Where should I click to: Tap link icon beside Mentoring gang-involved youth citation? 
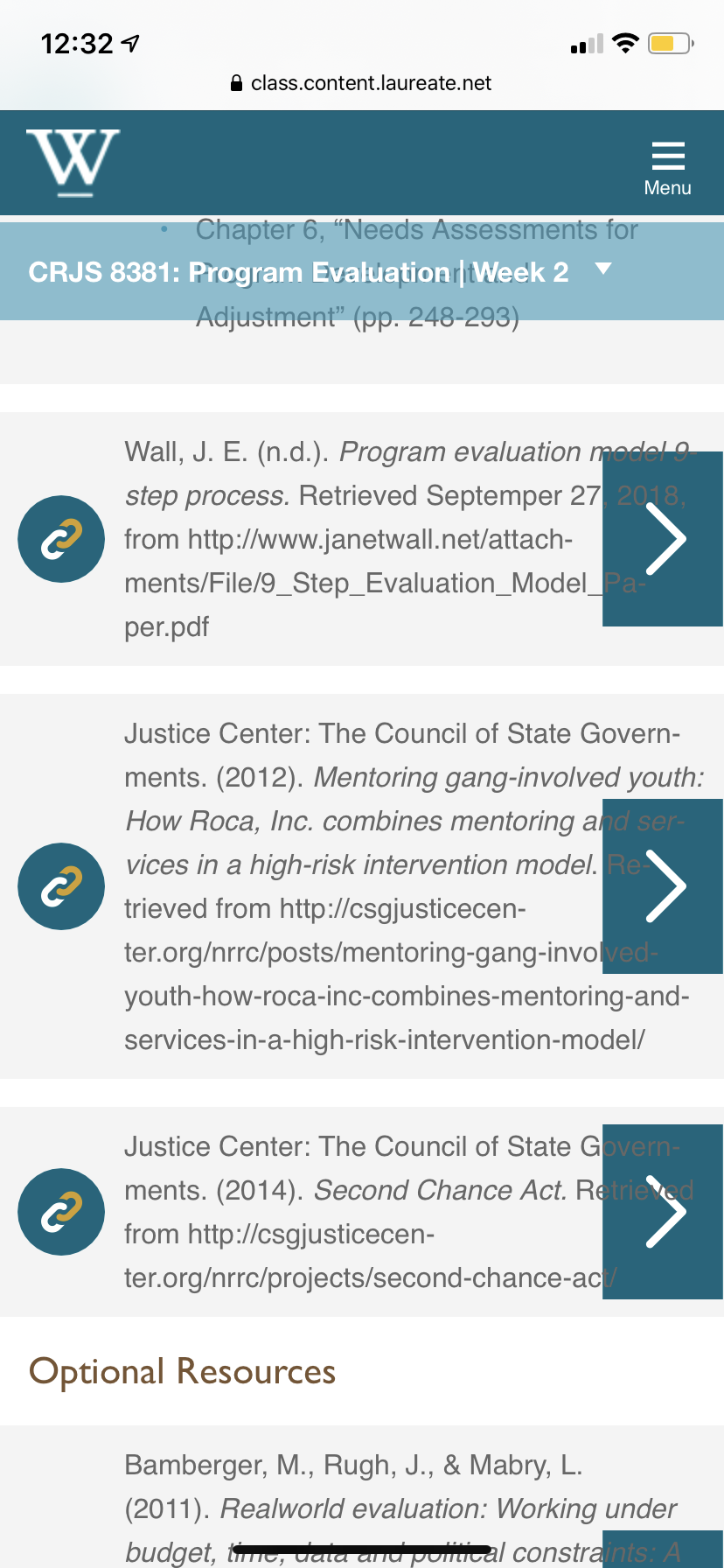[61, 886]
